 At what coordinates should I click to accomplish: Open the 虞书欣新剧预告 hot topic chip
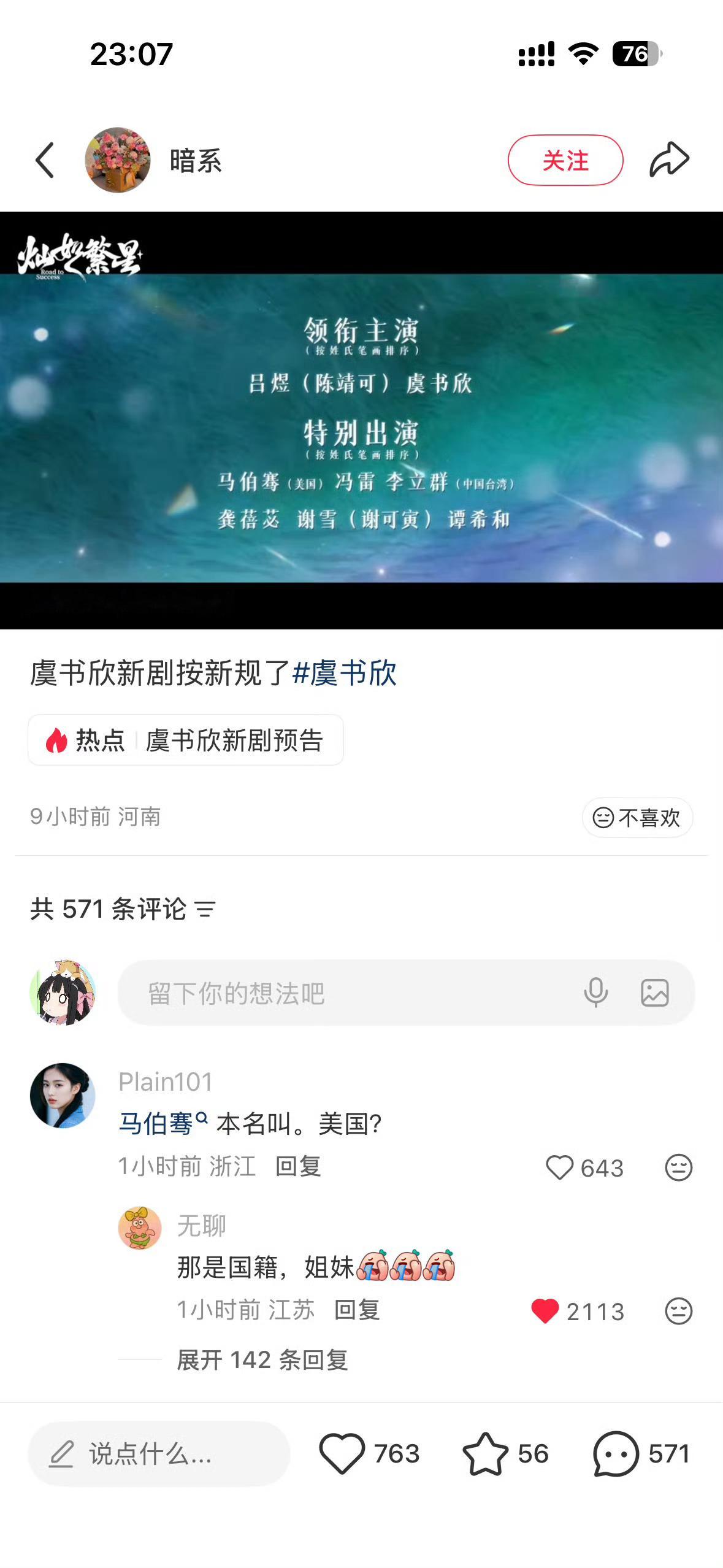[186, 740]
